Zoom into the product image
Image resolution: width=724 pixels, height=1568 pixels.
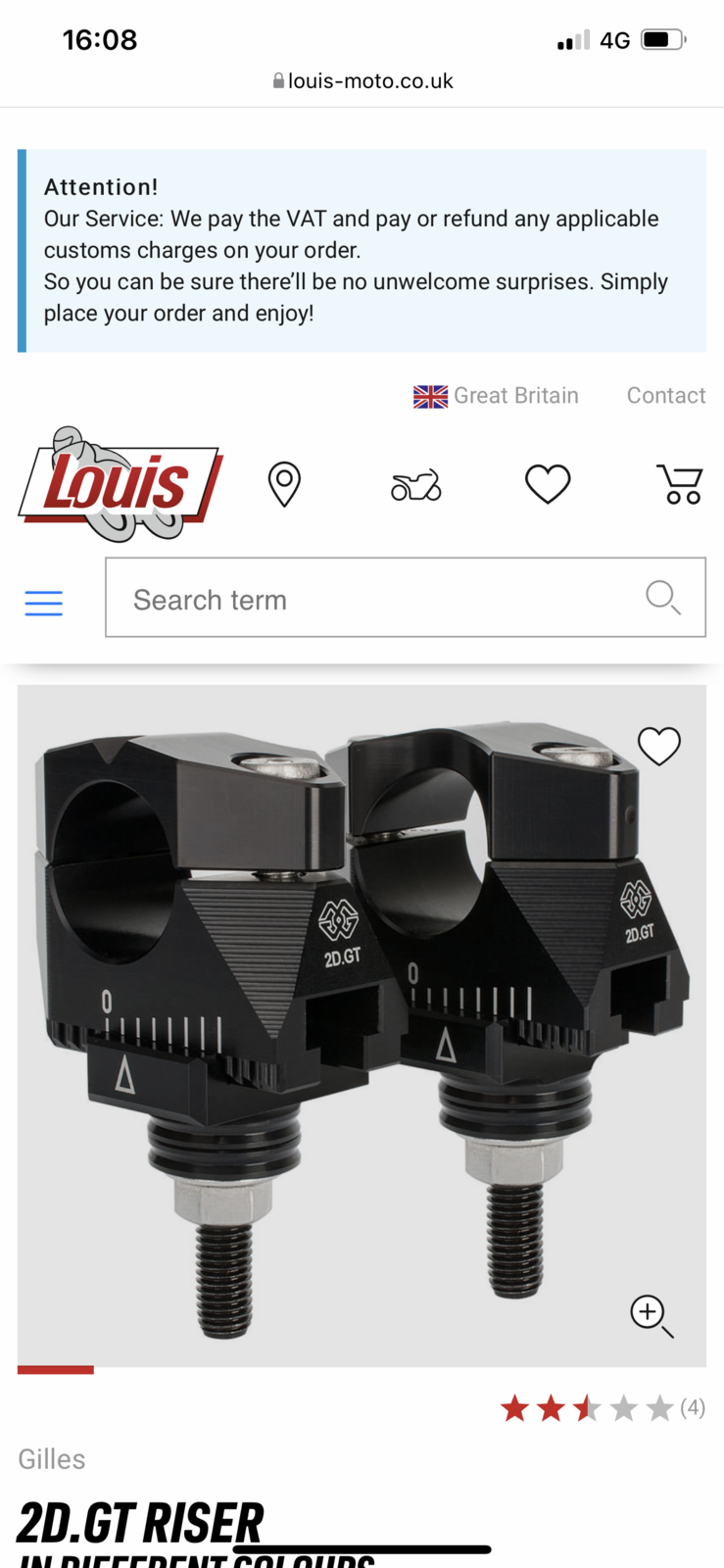[651, 1315]
